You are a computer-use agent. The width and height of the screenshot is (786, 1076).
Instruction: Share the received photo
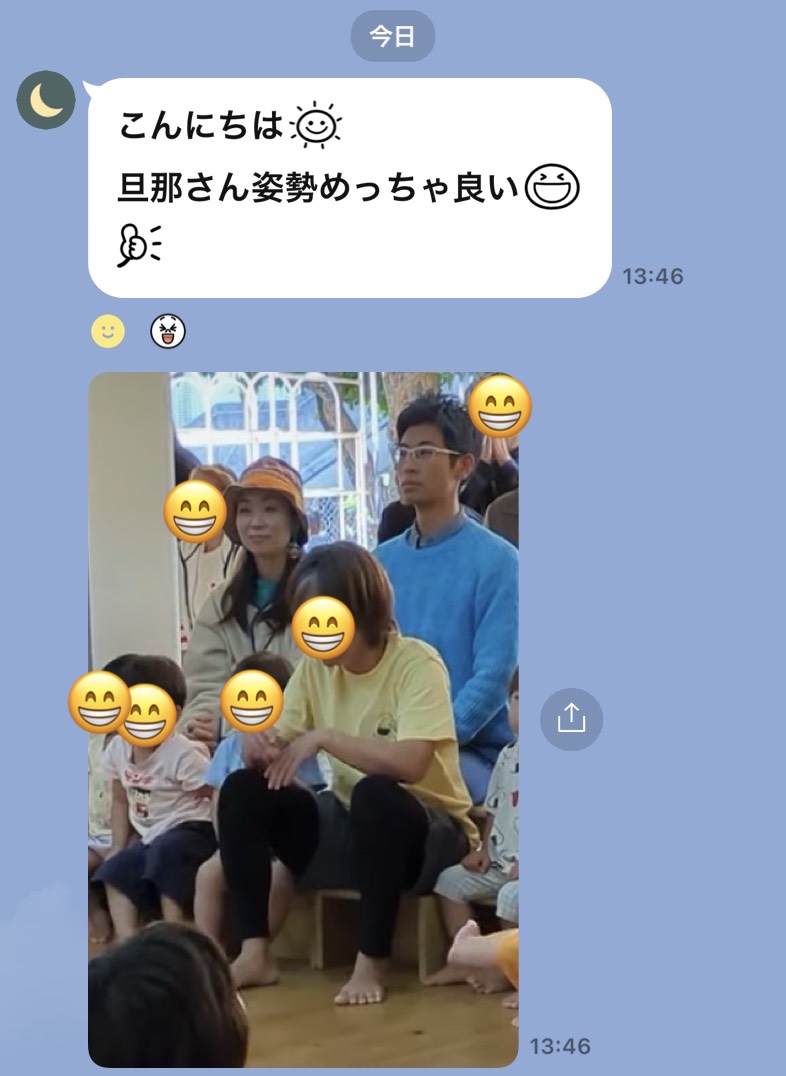coord(571,719)
